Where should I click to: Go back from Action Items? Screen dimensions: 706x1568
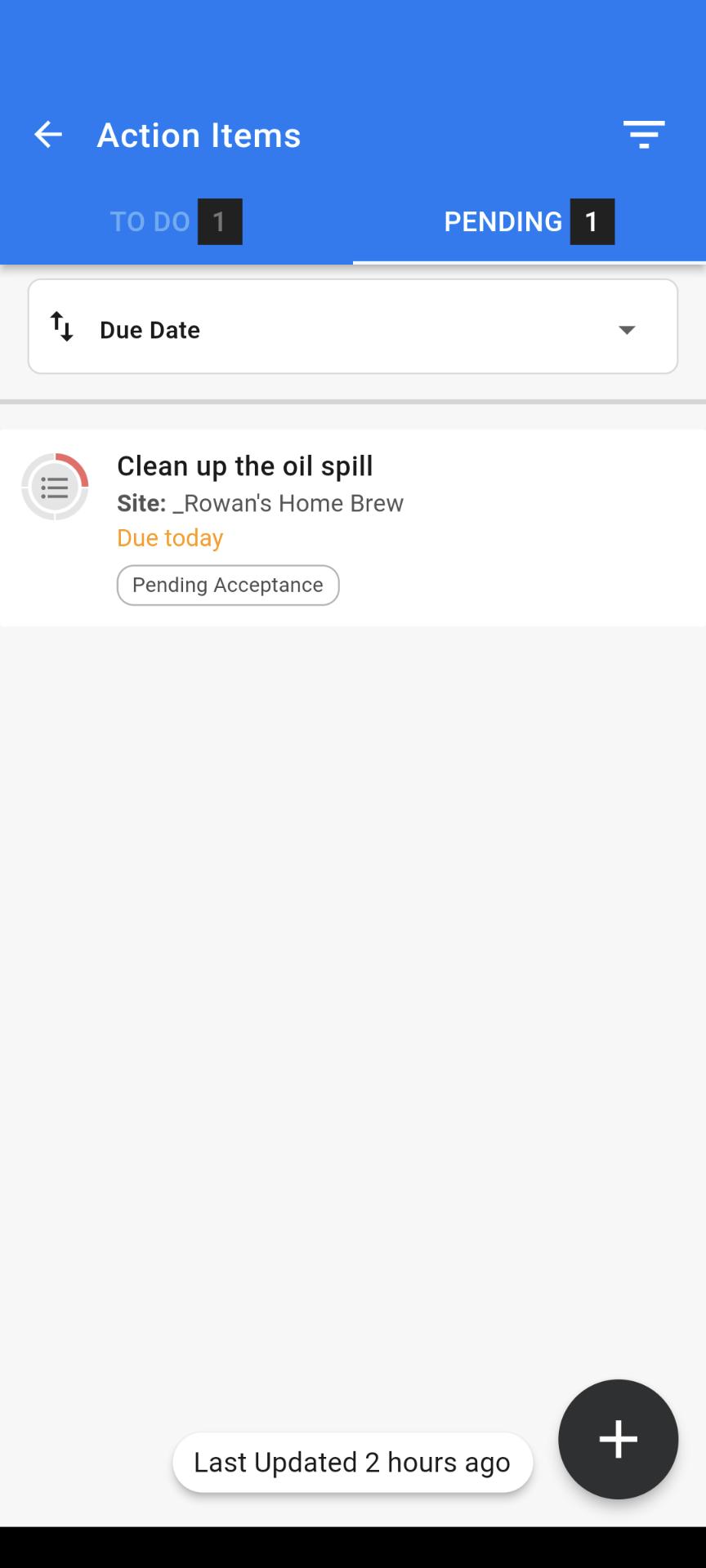click(x=48, y=135)
